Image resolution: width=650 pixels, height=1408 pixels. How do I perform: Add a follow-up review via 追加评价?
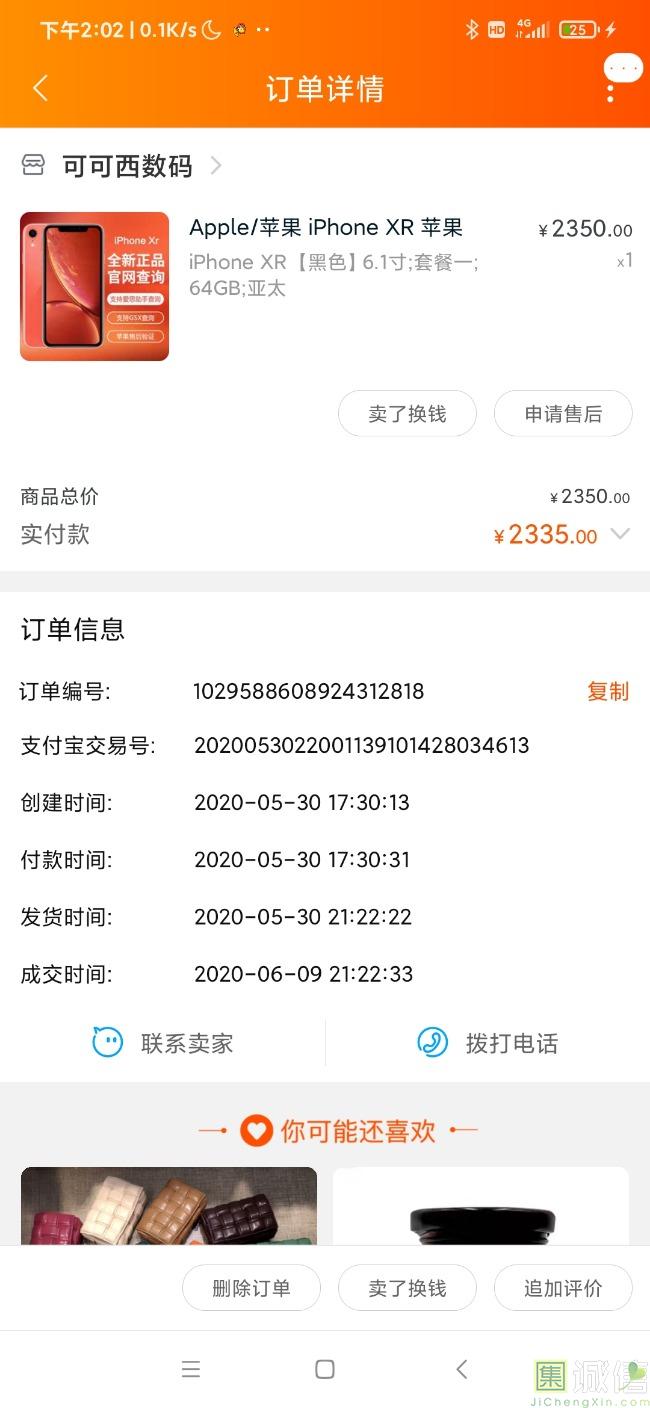[x=563, y=1288]
